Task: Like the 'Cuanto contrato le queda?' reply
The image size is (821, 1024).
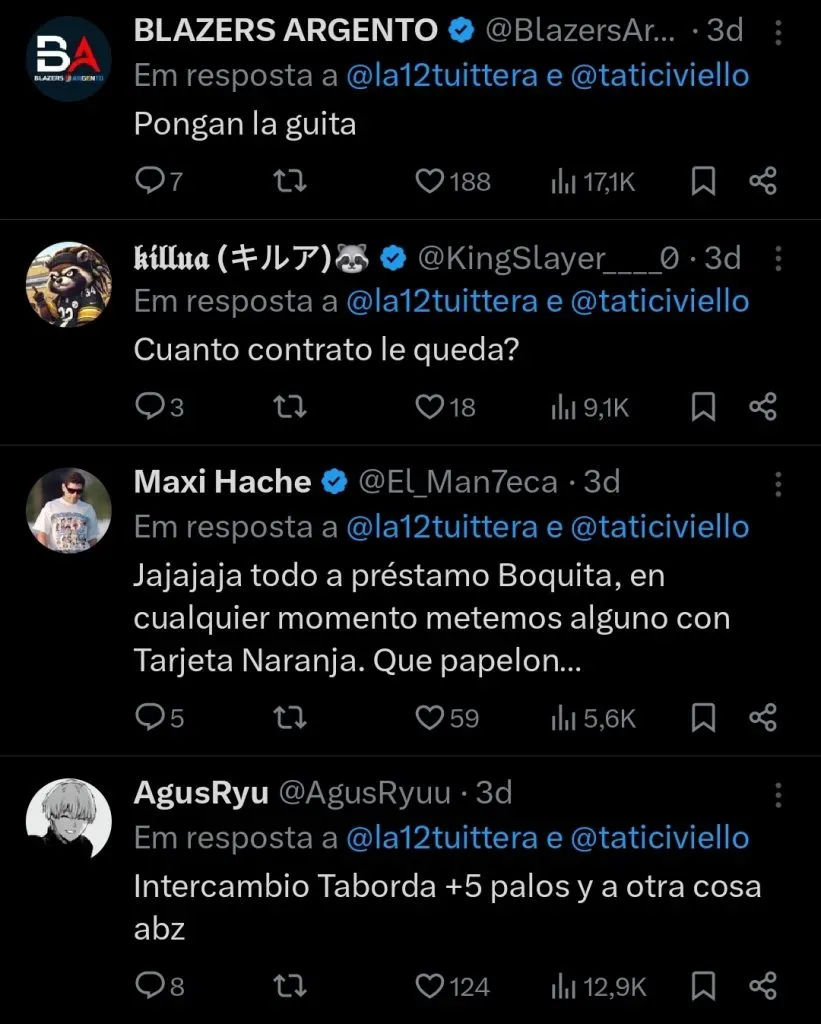Action: [430, 407]
